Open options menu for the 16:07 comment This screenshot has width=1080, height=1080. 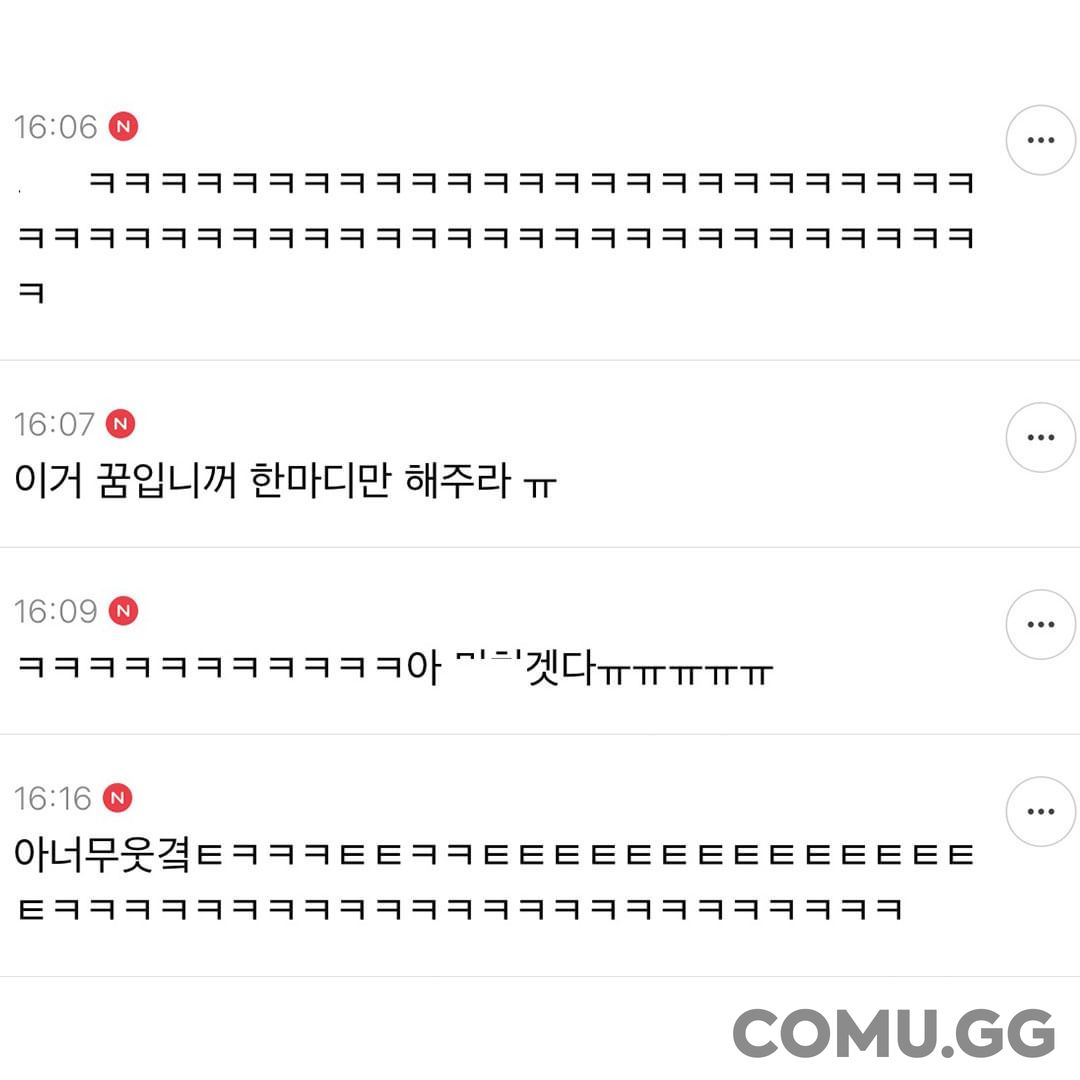[x=1040, y=437]
